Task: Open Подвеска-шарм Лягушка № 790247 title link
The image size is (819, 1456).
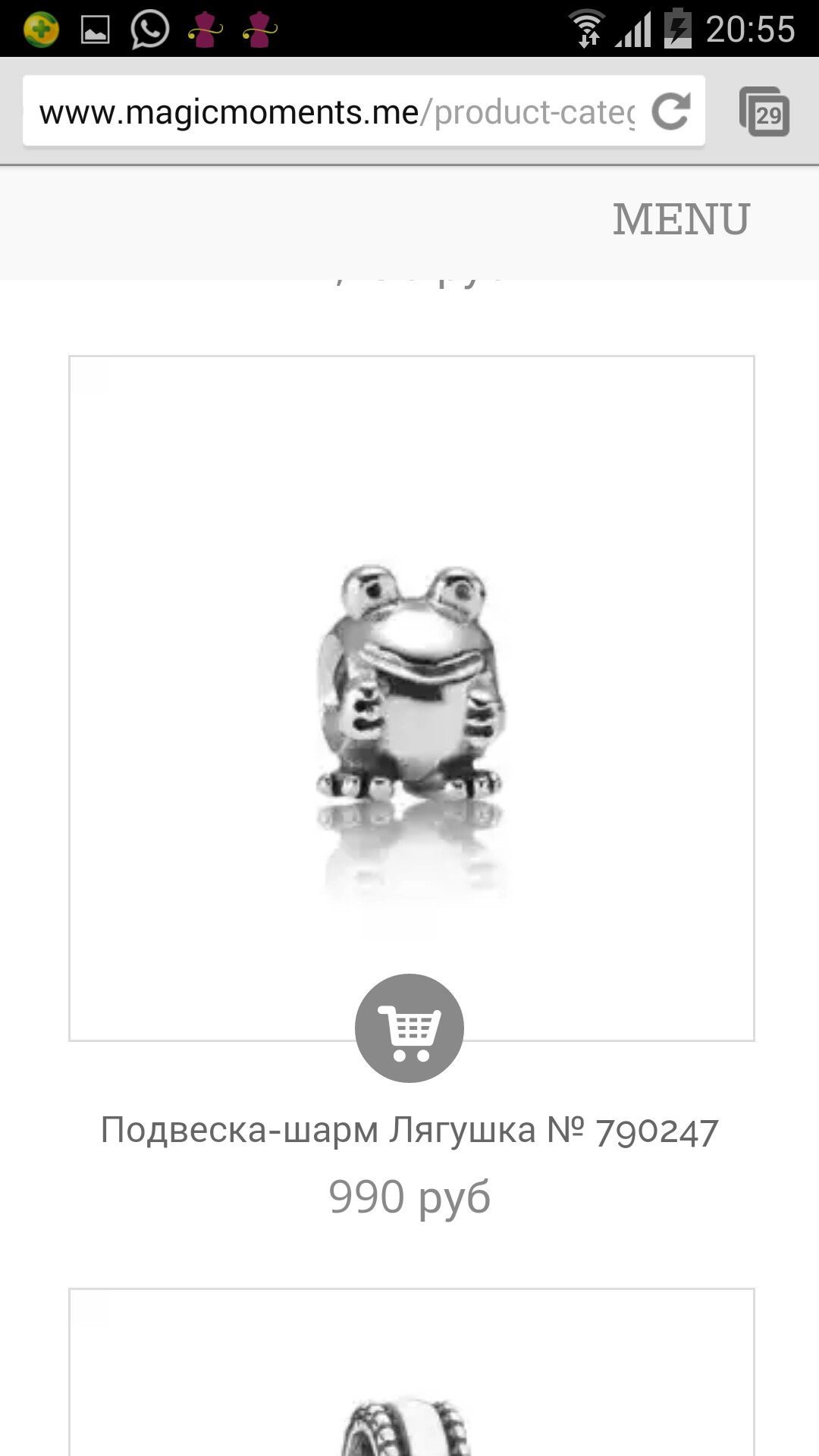Action: click(409, 1131)
